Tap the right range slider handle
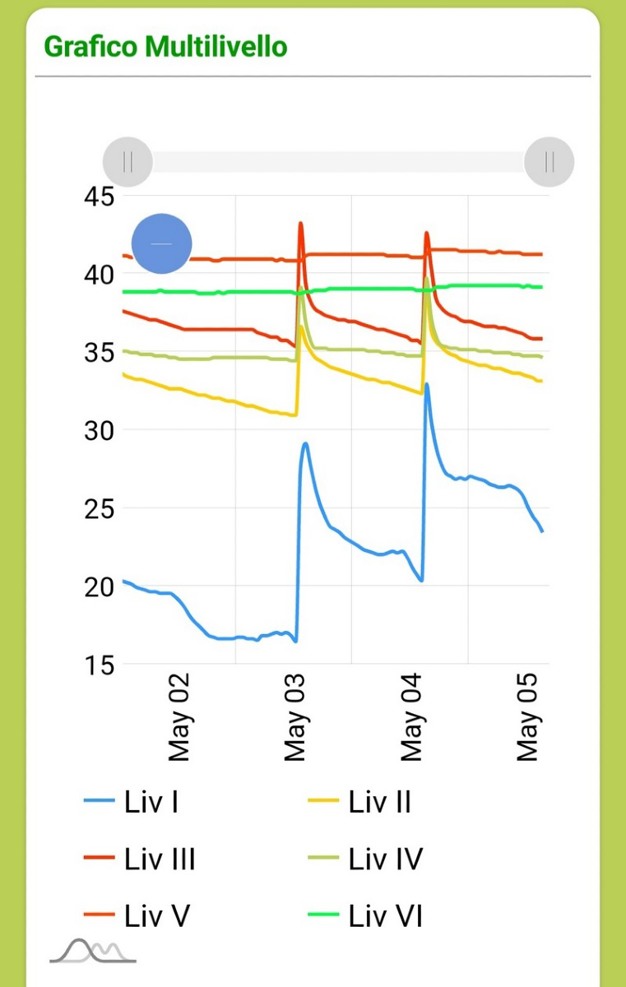 [x=549, y=161]
